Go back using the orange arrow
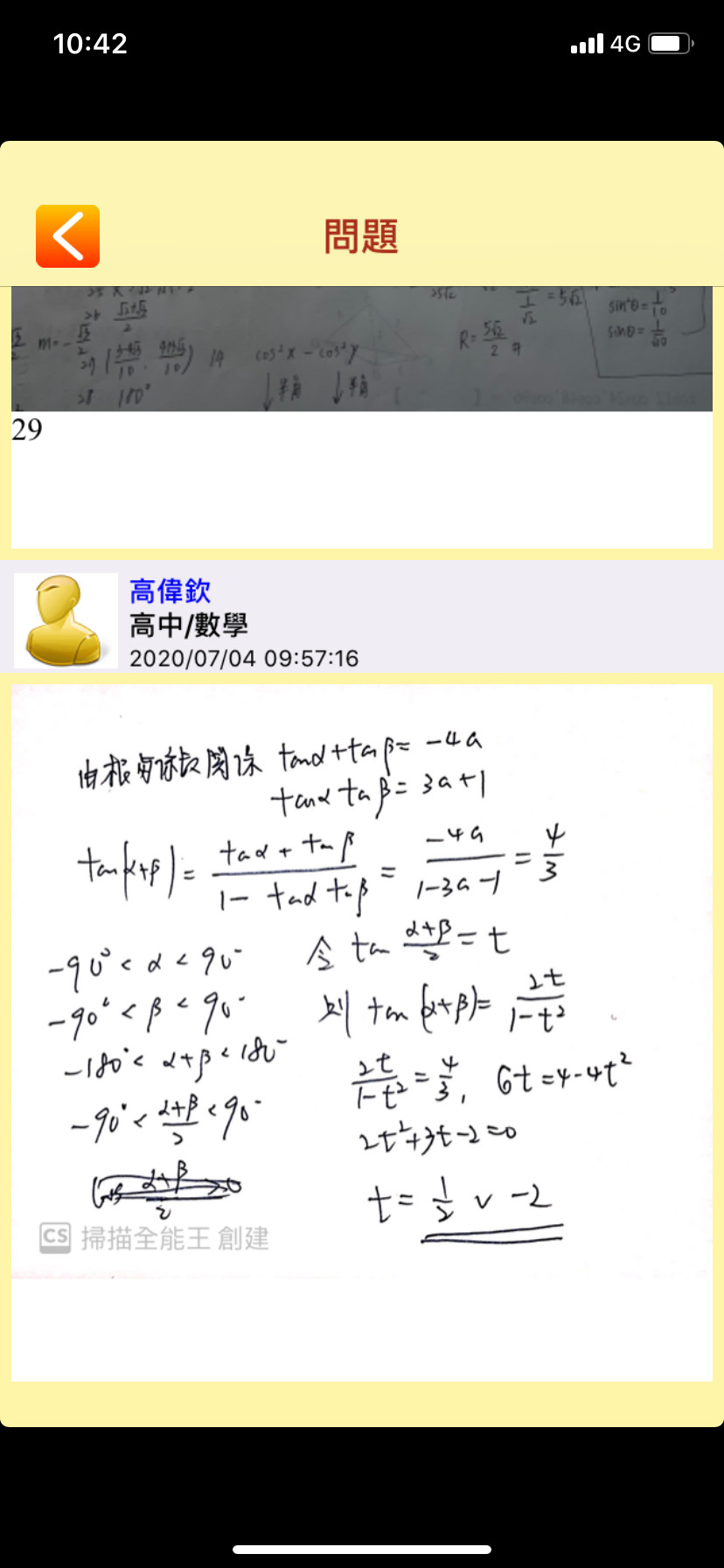The width and height of the screenshot is (724, 1568). (67, 236)
